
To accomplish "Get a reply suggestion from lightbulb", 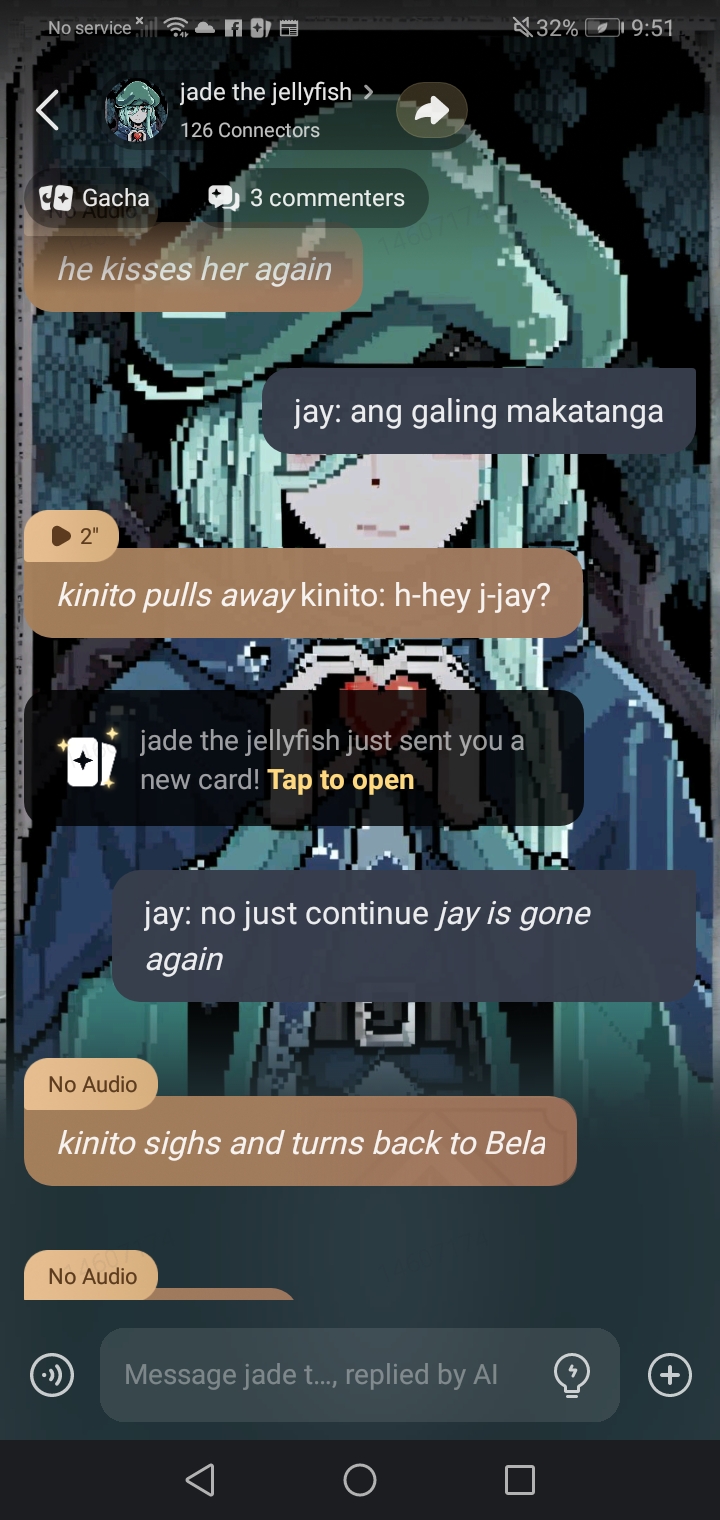I will click(571, 1376).
